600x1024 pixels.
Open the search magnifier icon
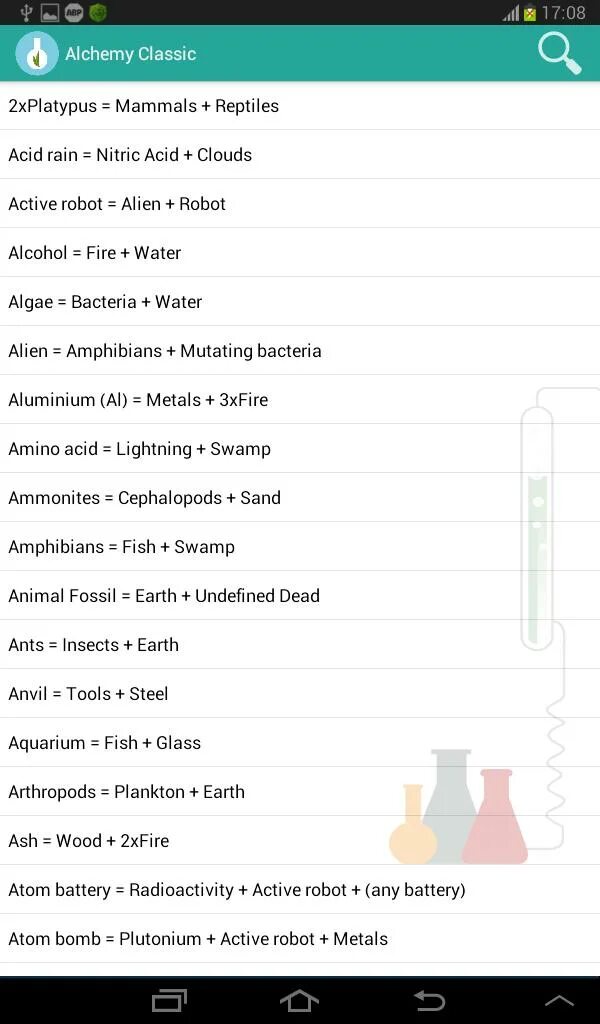pos(559,53)
